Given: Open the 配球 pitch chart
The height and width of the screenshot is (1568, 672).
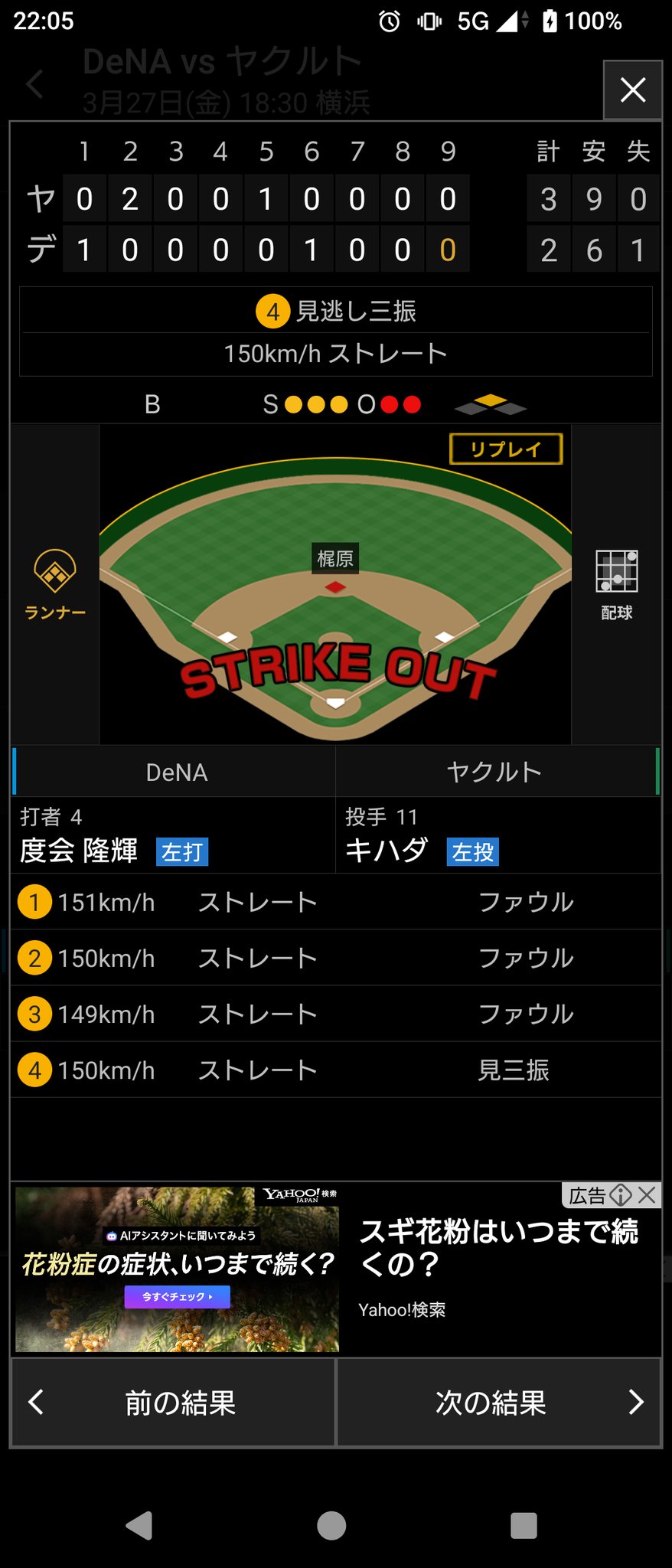Looking at the screenshot, I should click(x=616, y=584).
